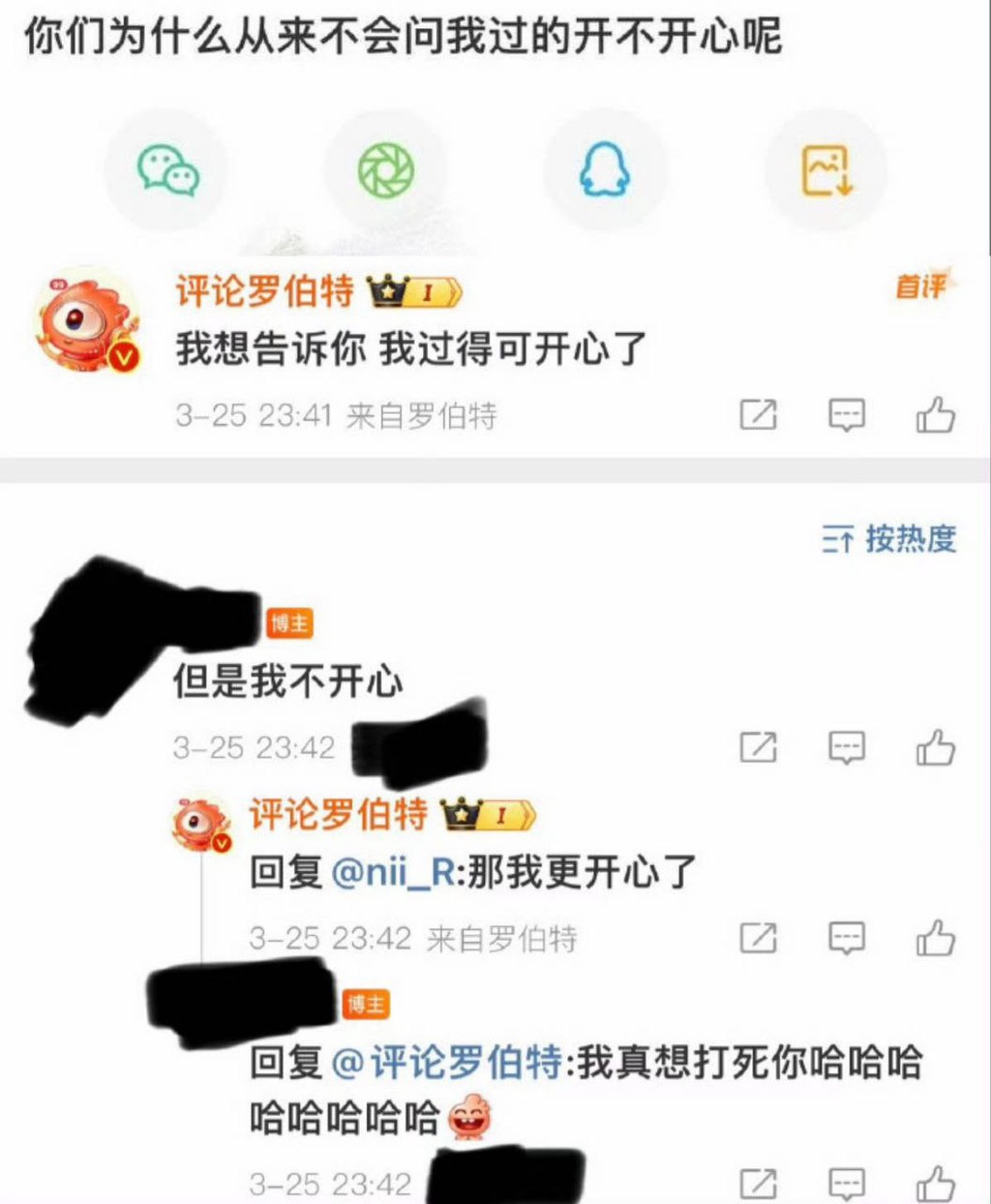991x1204 pixels.
Task: Open the @评论罗伯特 mention in the last reply
Action: pos(447,1063)
